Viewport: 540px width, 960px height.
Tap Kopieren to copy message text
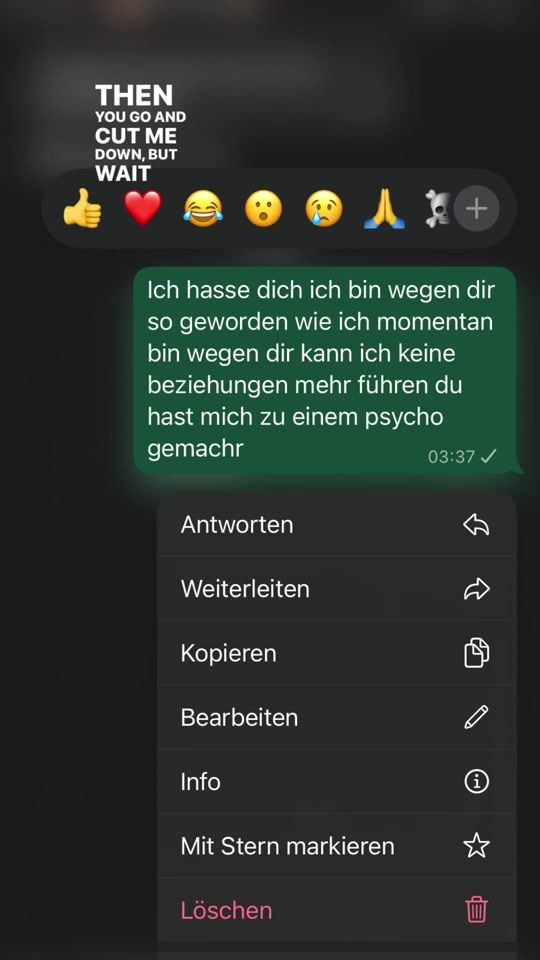point(337,653)
